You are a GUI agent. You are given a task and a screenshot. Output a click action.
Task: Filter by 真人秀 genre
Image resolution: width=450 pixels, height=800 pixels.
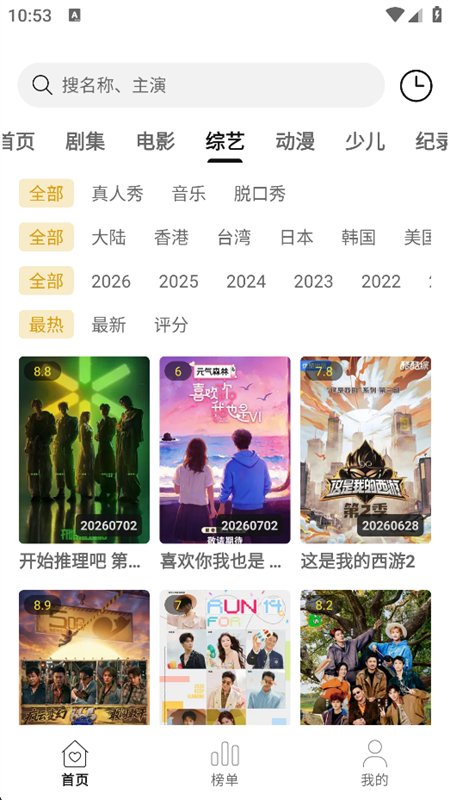(x=117, y=193)
